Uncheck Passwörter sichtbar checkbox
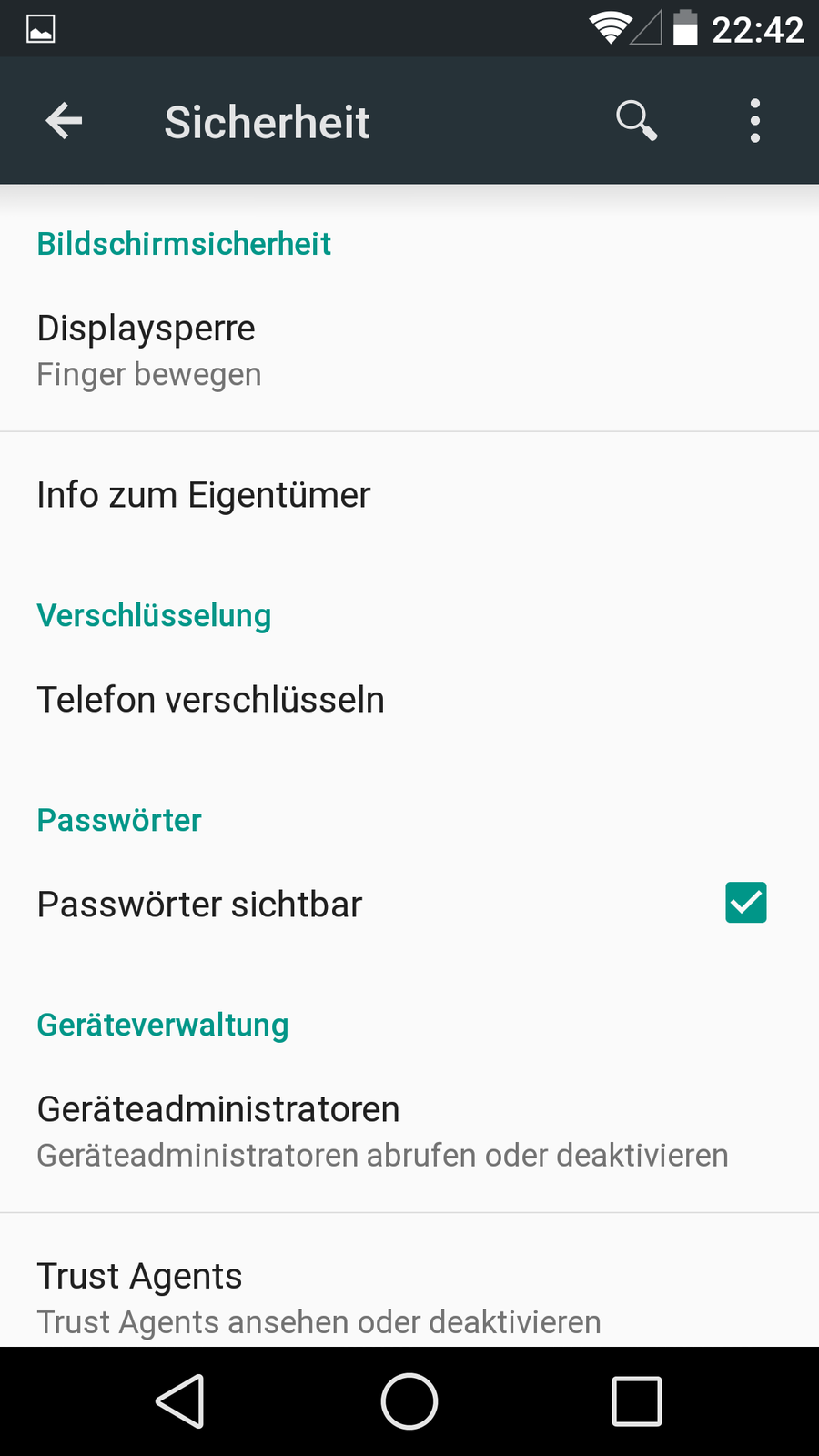Image resolution: width=819 pixels, height=1456 pixels. [745, 903]
